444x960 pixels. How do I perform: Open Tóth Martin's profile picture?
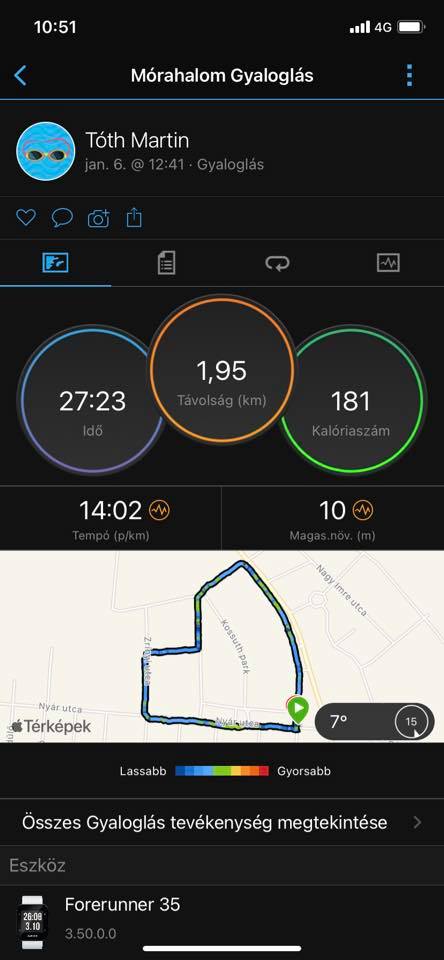46,151
